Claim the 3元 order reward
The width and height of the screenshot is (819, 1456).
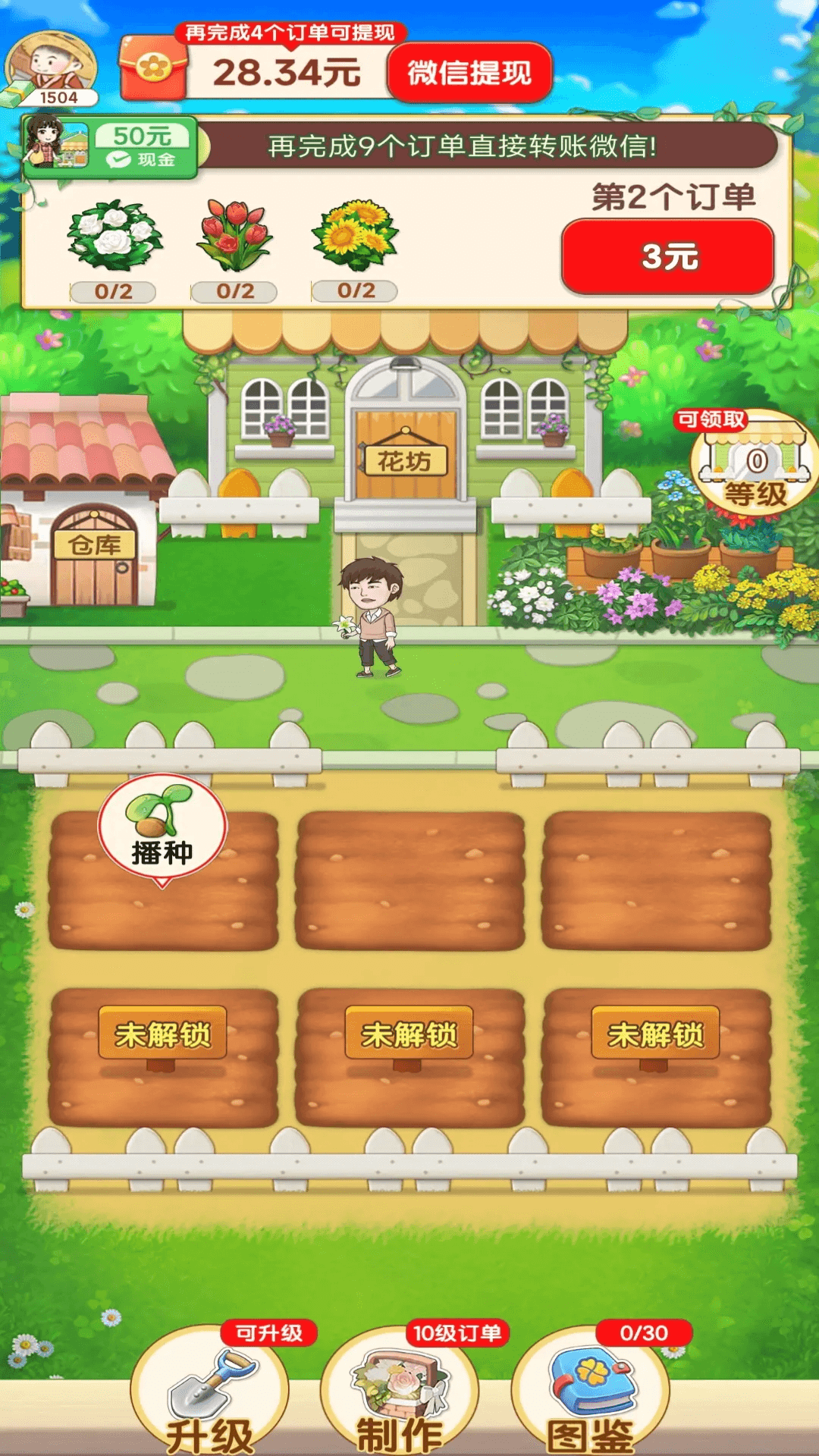[667, 256]
